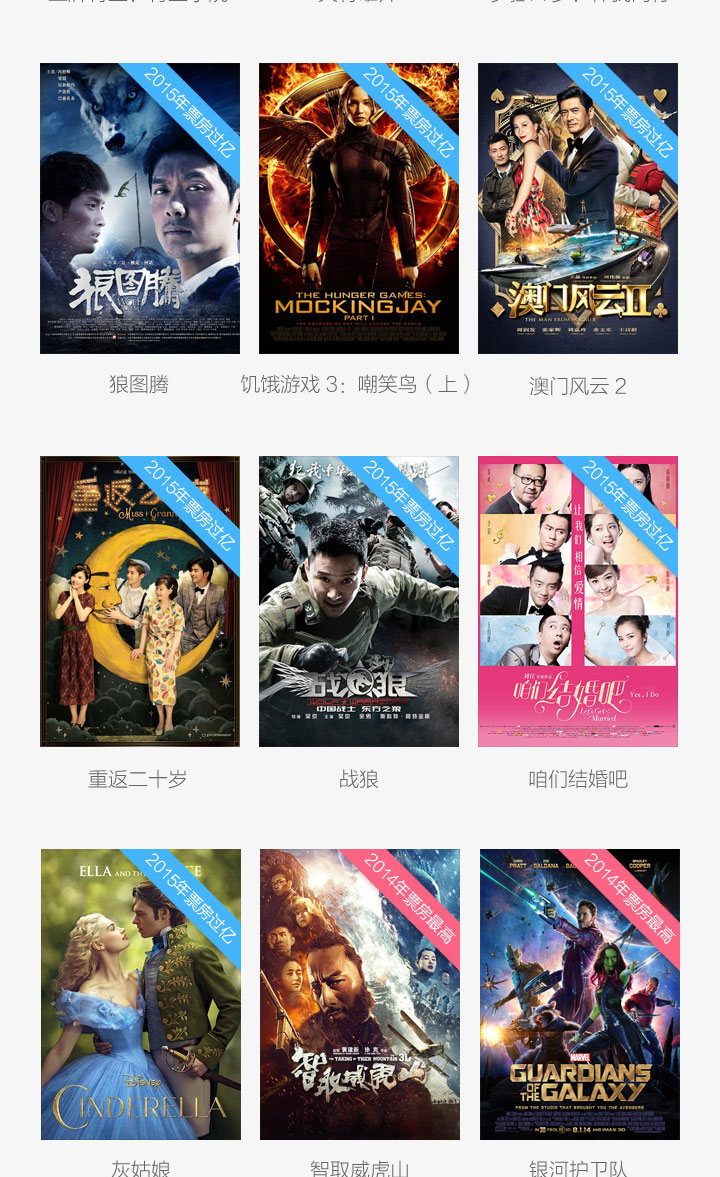The image size is (720, 1177).
Task: Select the Hunger Games Mockingjay poster
Action: (359, 208)
